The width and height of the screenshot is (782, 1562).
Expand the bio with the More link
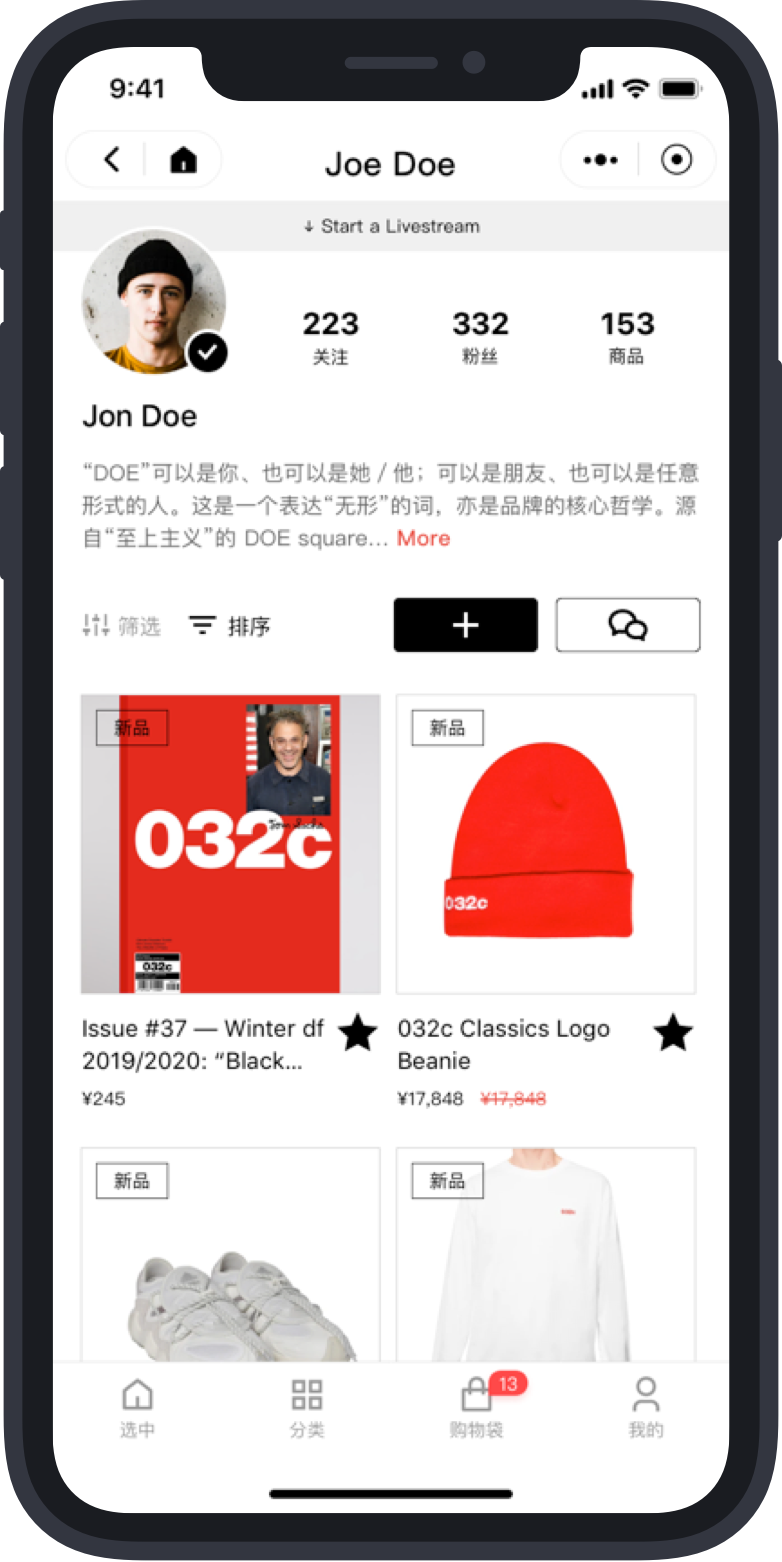click(x=423, y=538)
